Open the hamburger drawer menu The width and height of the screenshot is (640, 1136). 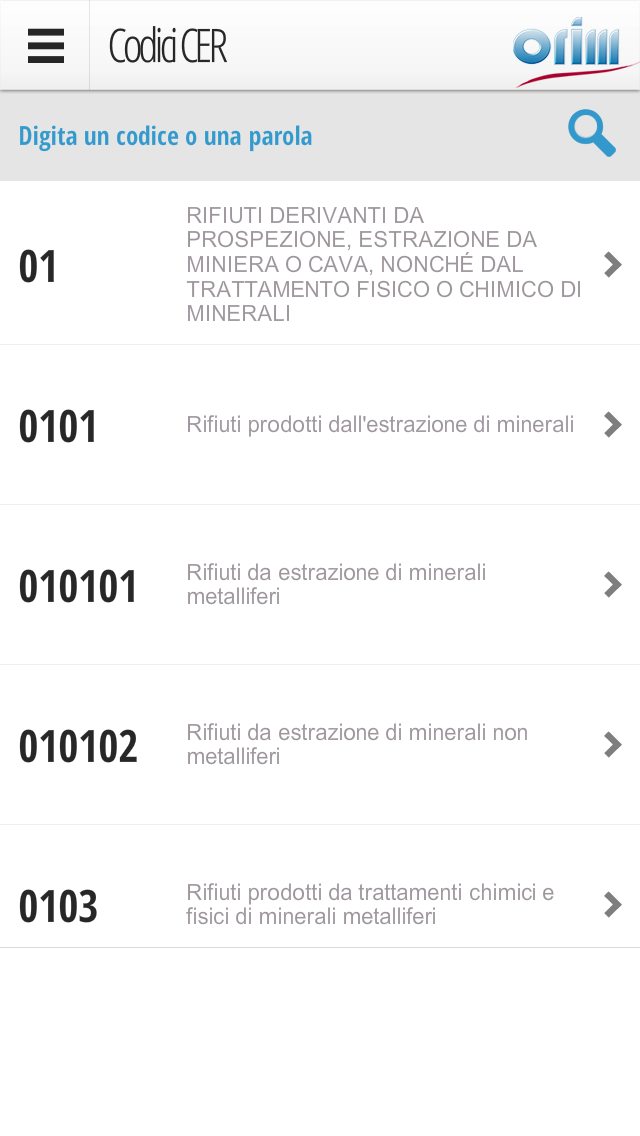coord(46,46)
